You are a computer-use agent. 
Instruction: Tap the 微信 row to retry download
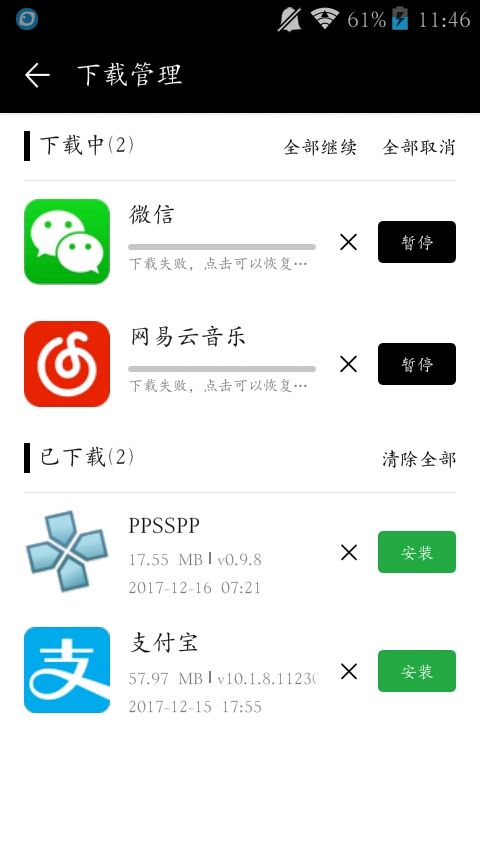coord(240,242)
